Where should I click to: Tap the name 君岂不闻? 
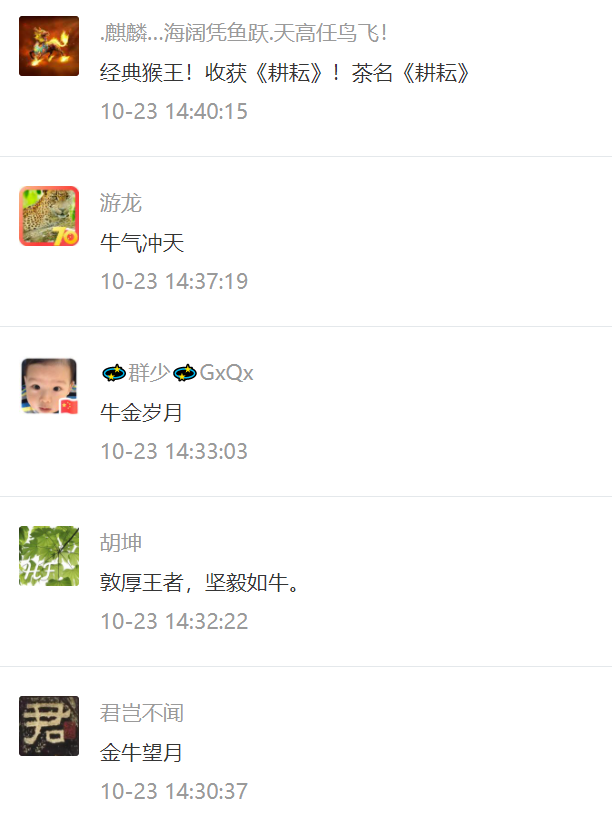pyautogui.click(x=142, y=713)
